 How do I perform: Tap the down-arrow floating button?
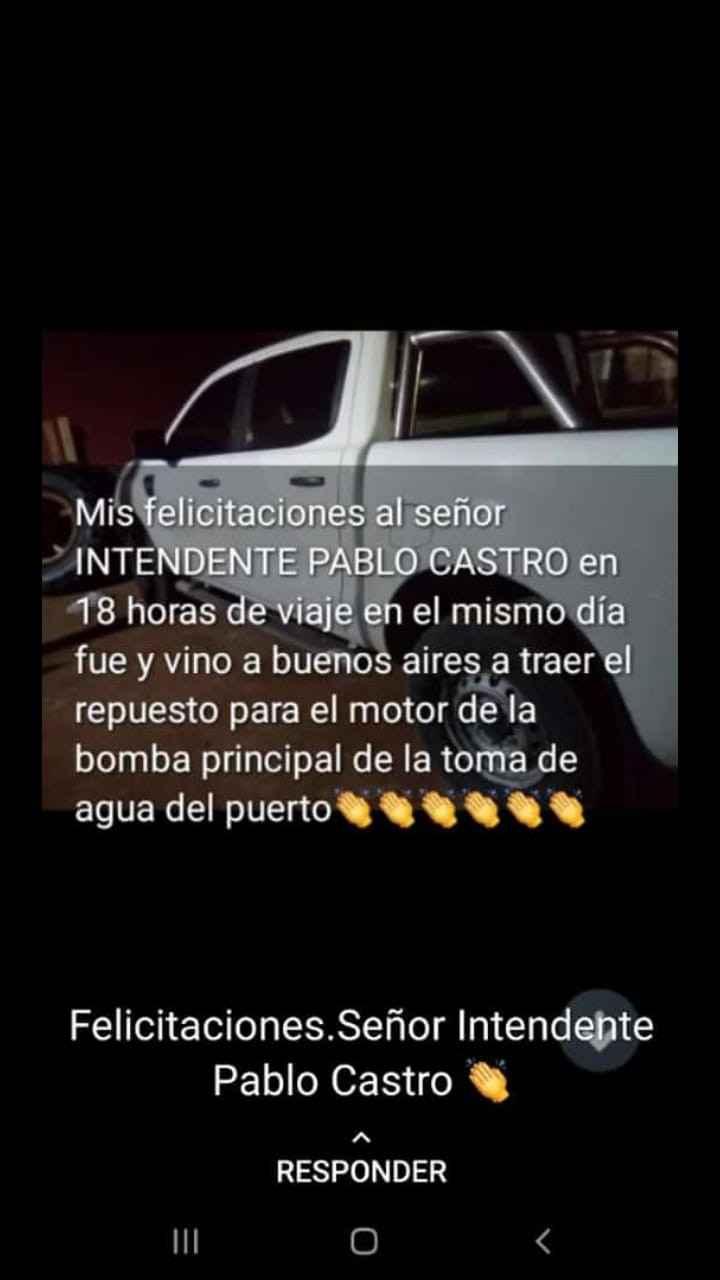click(599, 1031)
